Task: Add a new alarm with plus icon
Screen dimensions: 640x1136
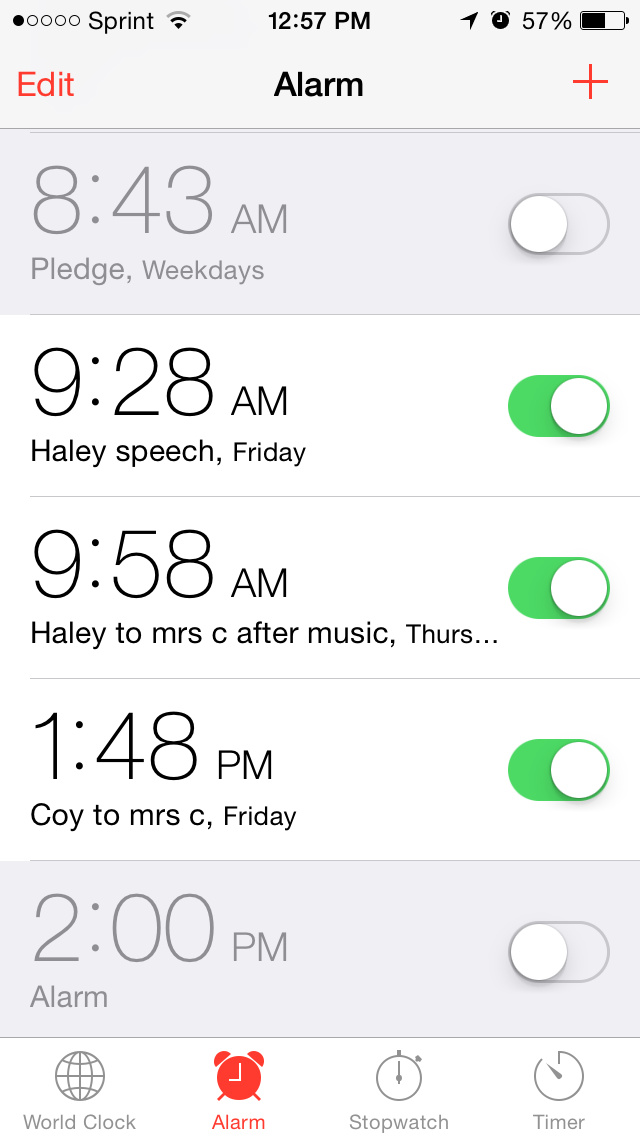Action: (590, 82)
